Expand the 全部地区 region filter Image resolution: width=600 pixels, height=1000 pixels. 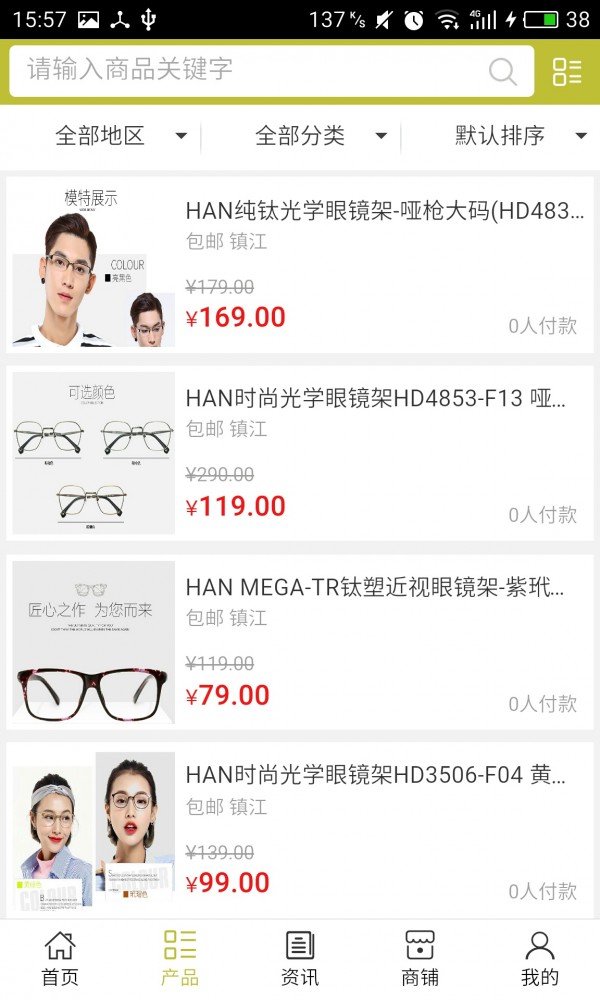(120, 136)
